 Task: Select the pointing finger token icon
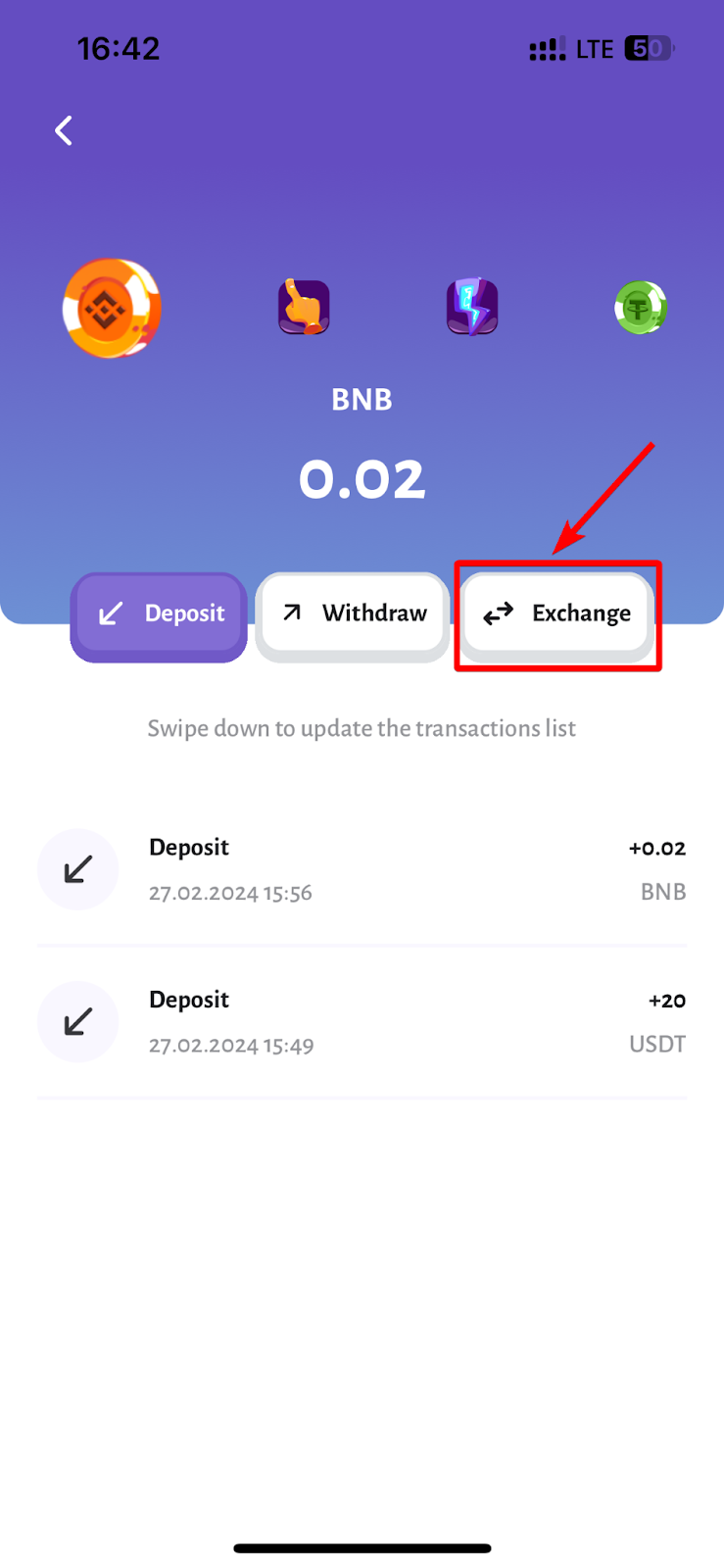click(x=304, y=308)
